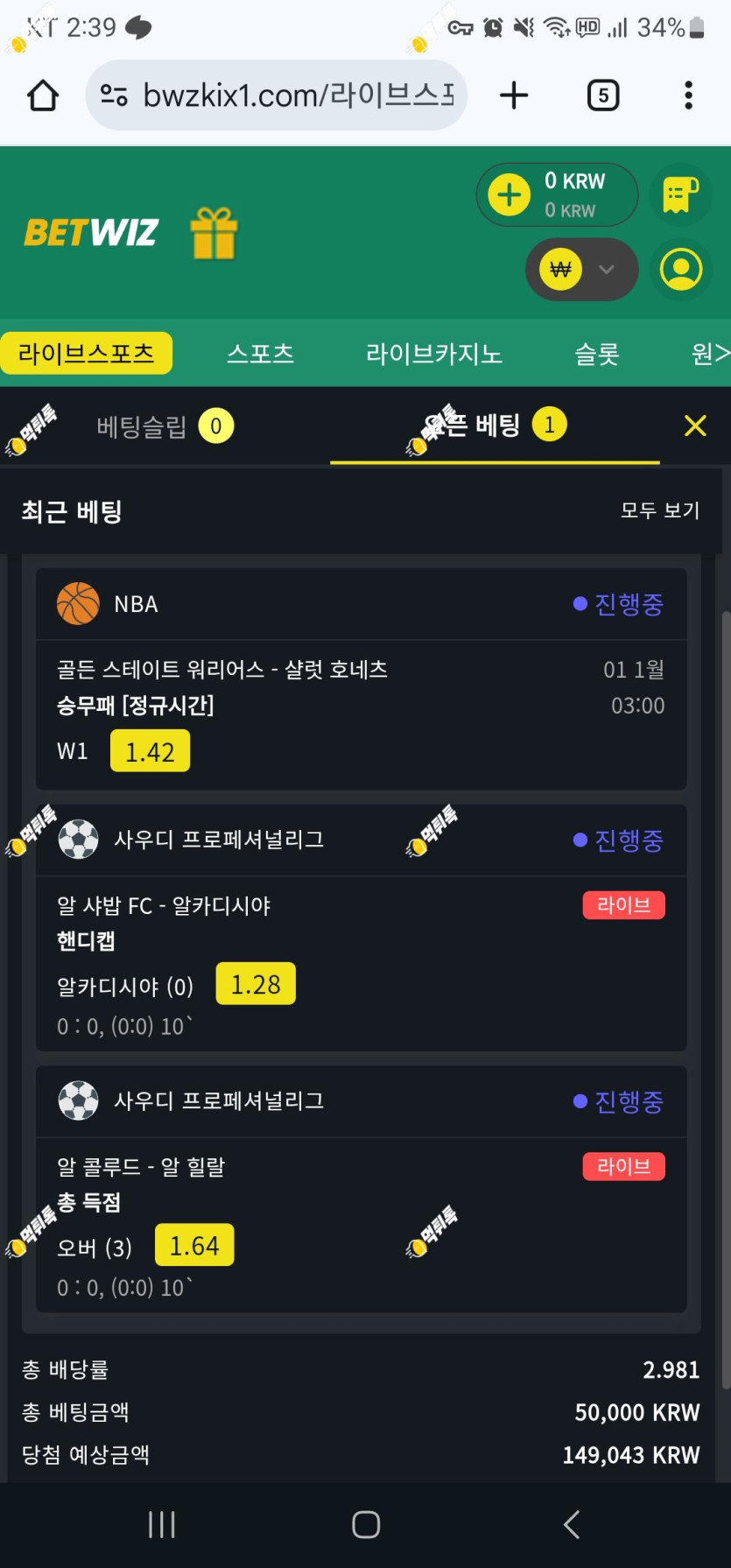The width and height of the screenshot is (731, 1568).
Task: Open the gift box promotions icon
Action: pos(214,234)
